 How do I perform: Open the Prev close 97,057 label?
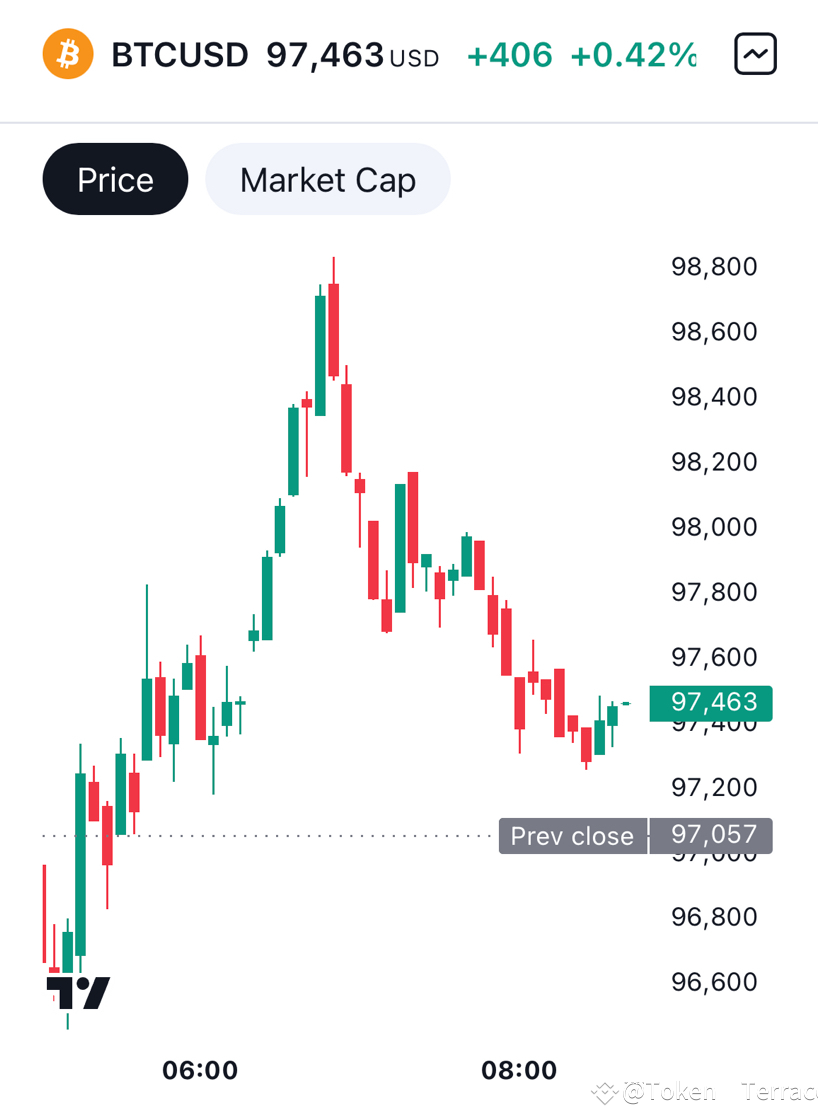tap(711, 836)
